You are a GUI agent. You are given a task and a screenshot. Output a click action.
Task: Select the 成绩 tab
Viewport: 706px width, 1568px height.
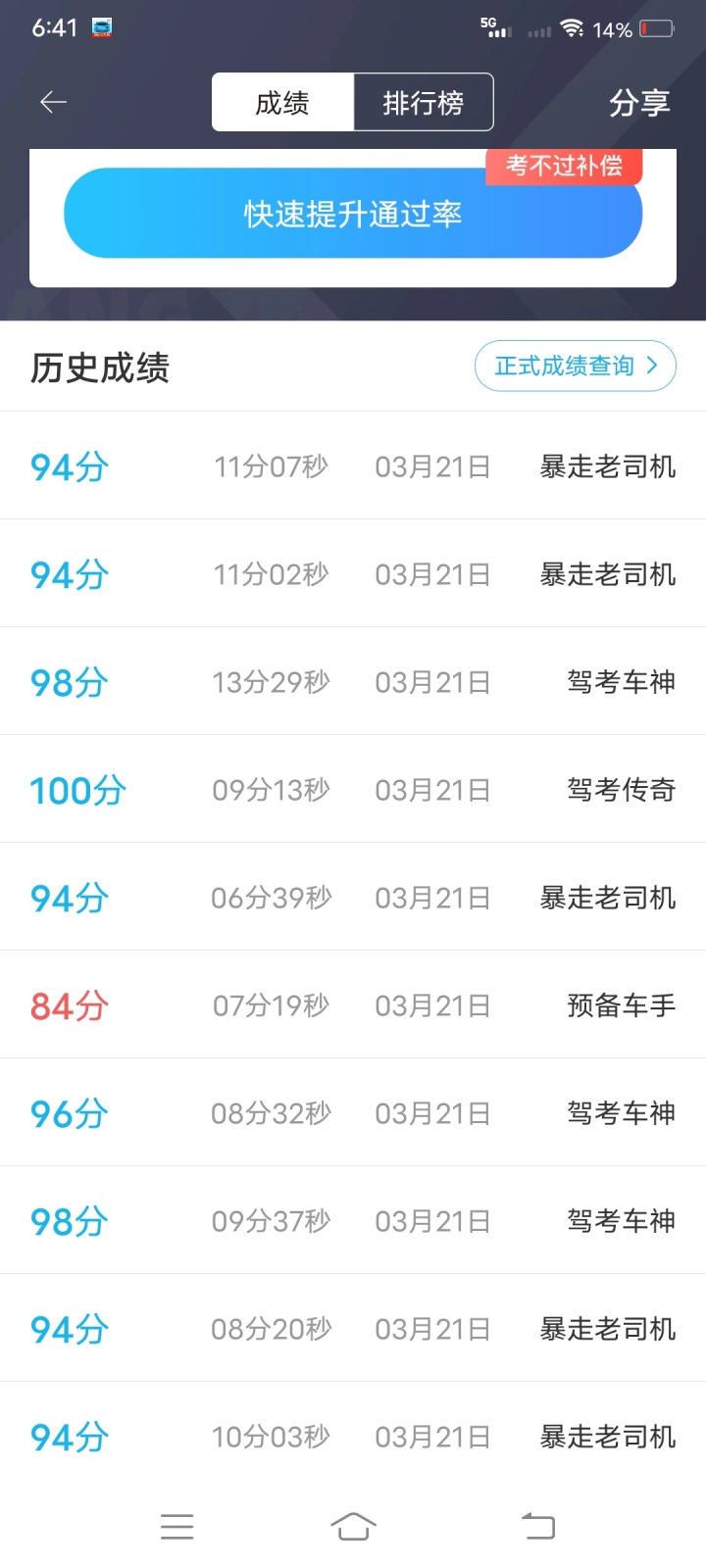[282, 102]
